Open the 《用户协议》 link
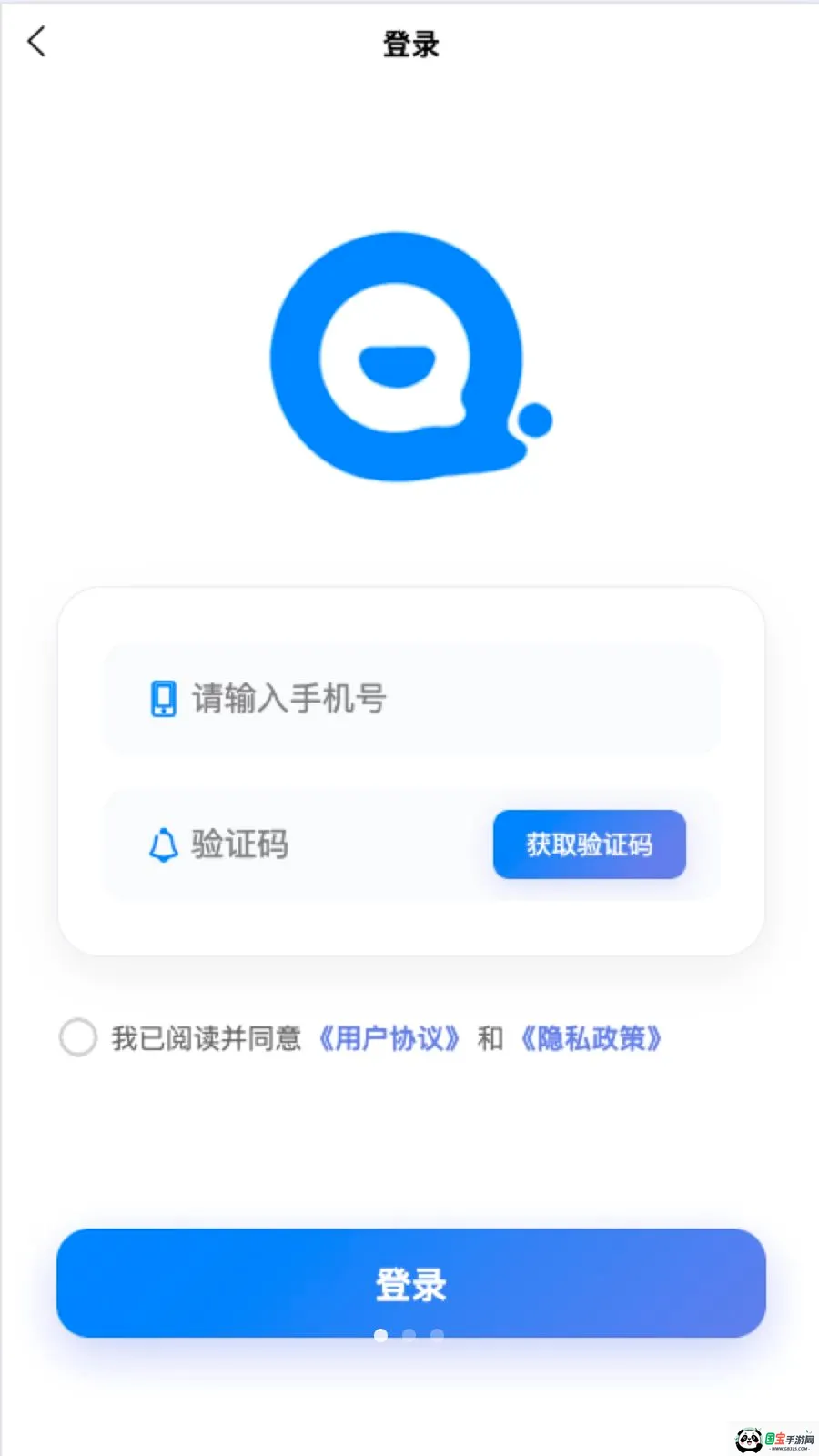 click(389, 1038)
